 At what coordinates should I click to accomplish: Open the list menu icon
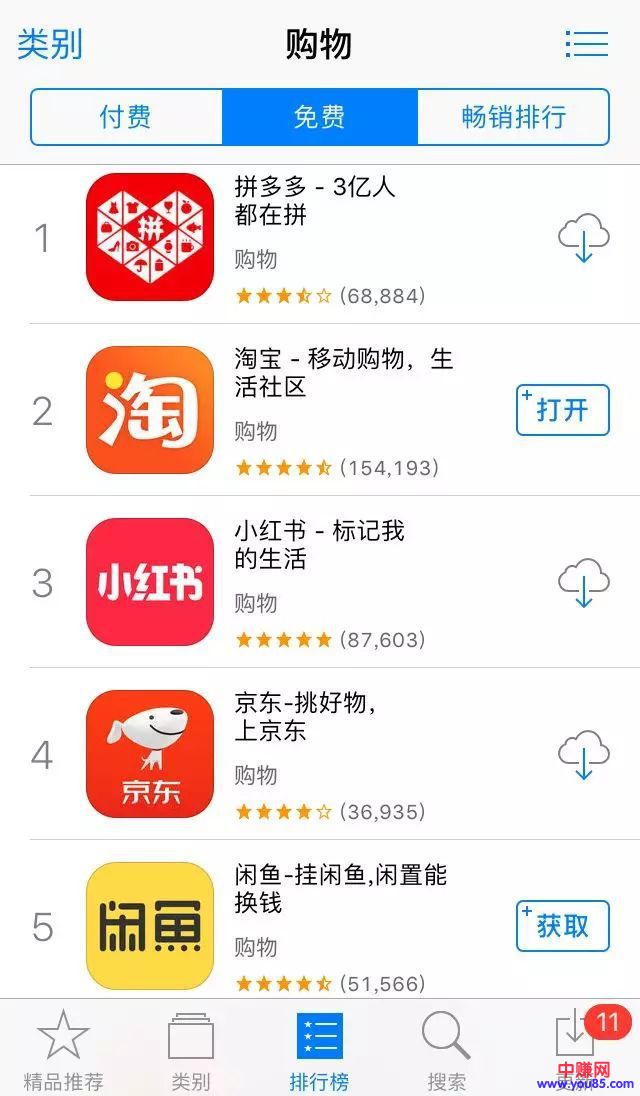point(586,45)
